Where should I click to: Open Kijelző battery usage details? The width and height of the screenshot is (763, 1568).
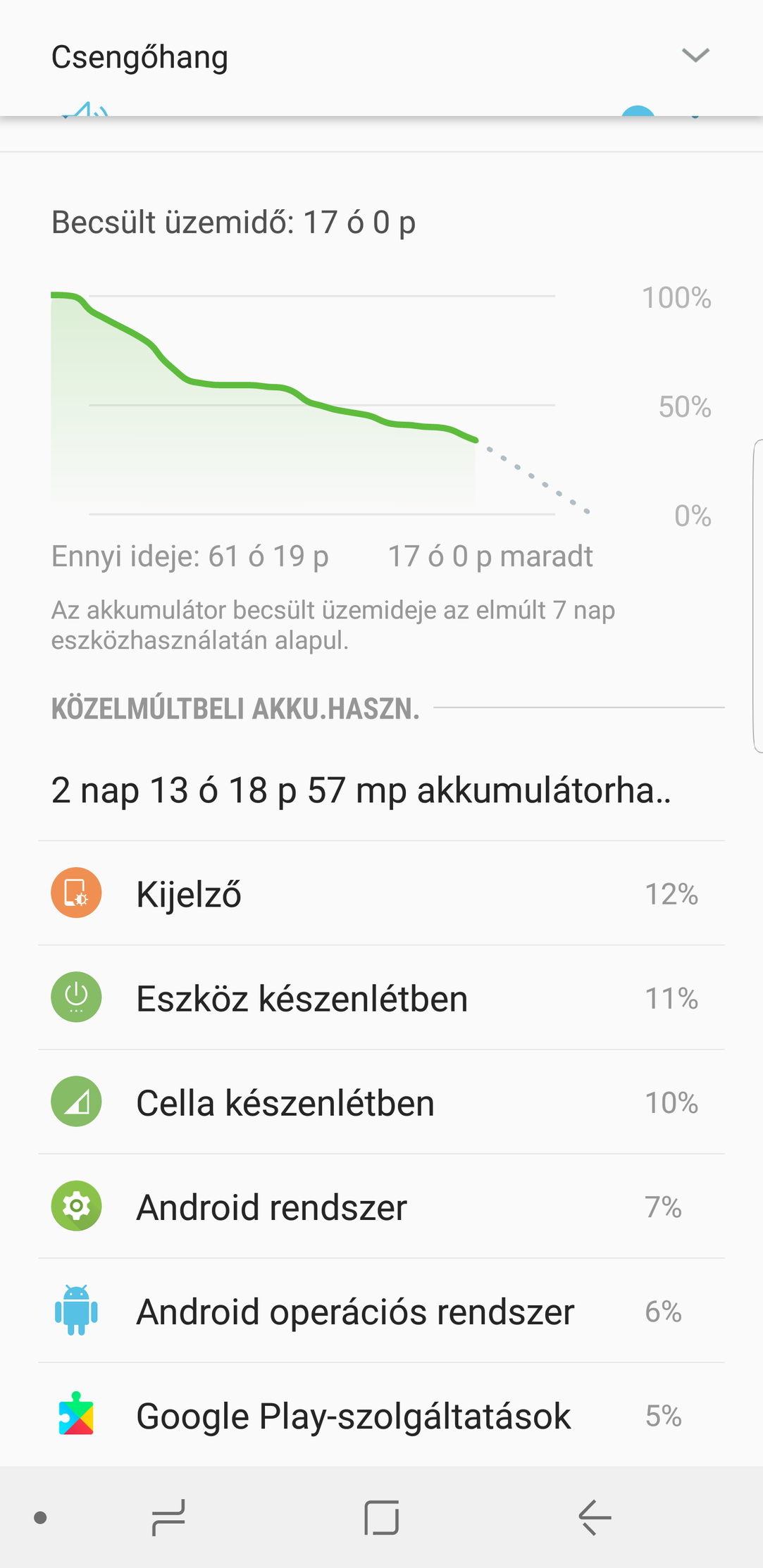pos(381,893)
